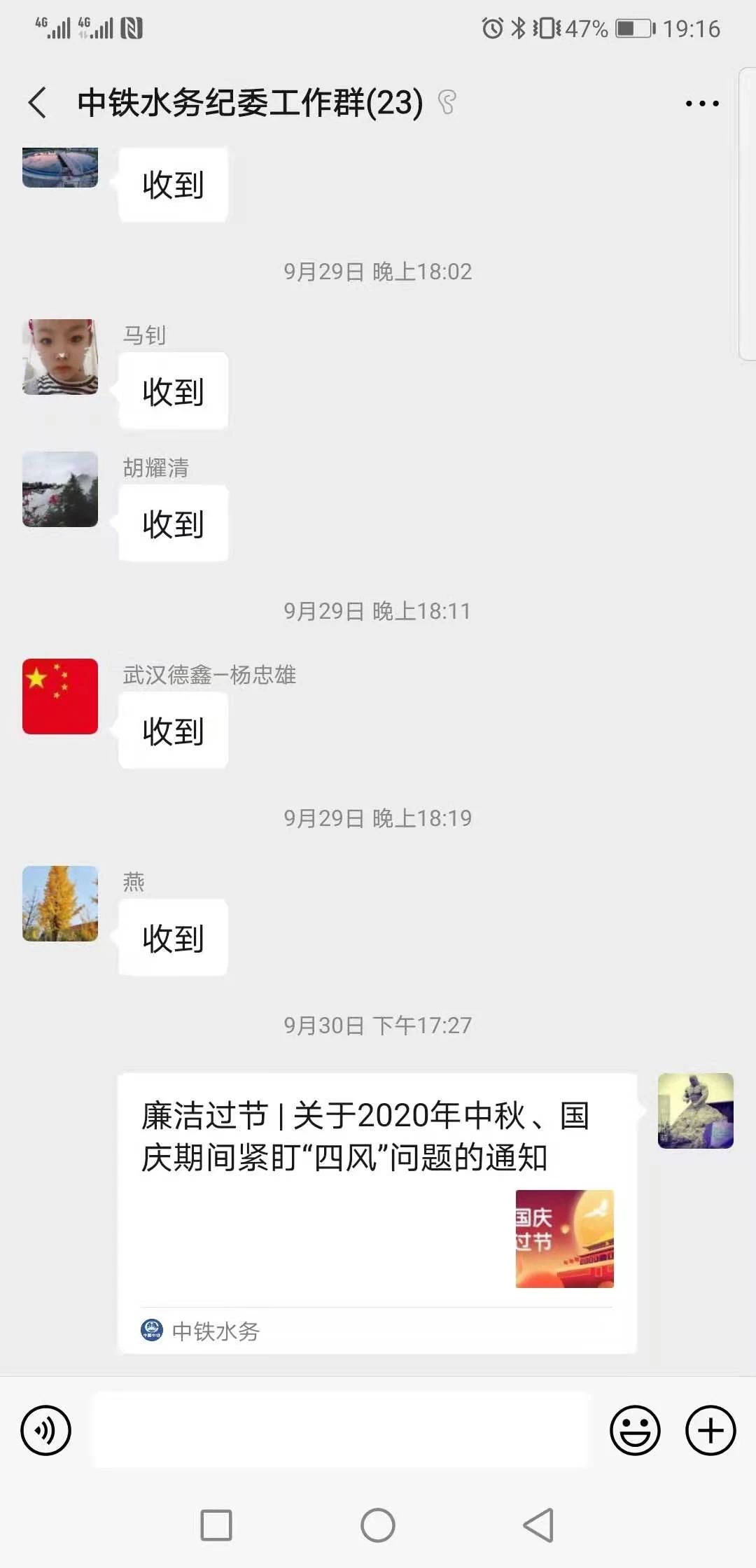The width and height of the screenshot is (756, 1568).
Task: Open the plus attachment menu
Action: [710, 1430]
